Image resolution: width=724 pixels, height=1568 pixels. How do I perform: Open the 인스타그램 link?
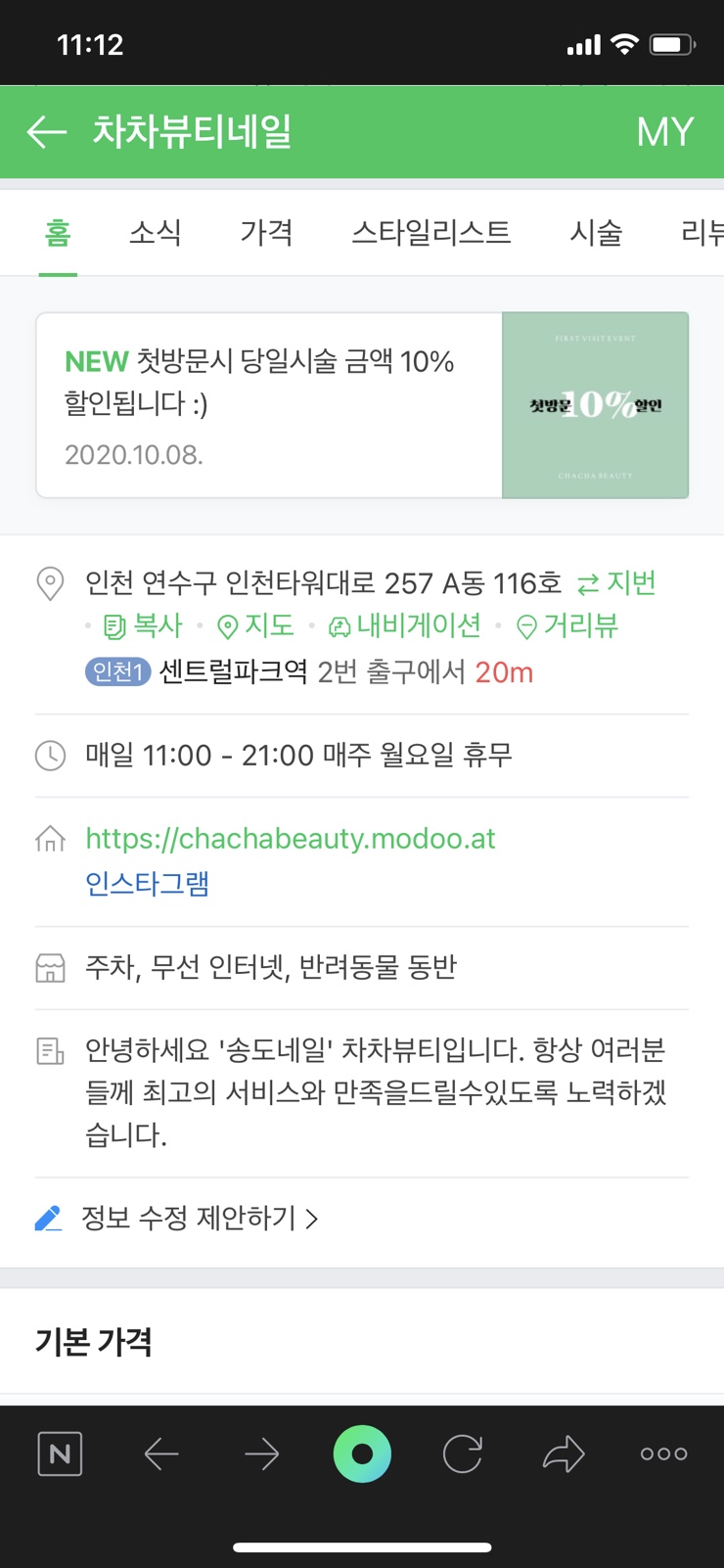point(147,884)
